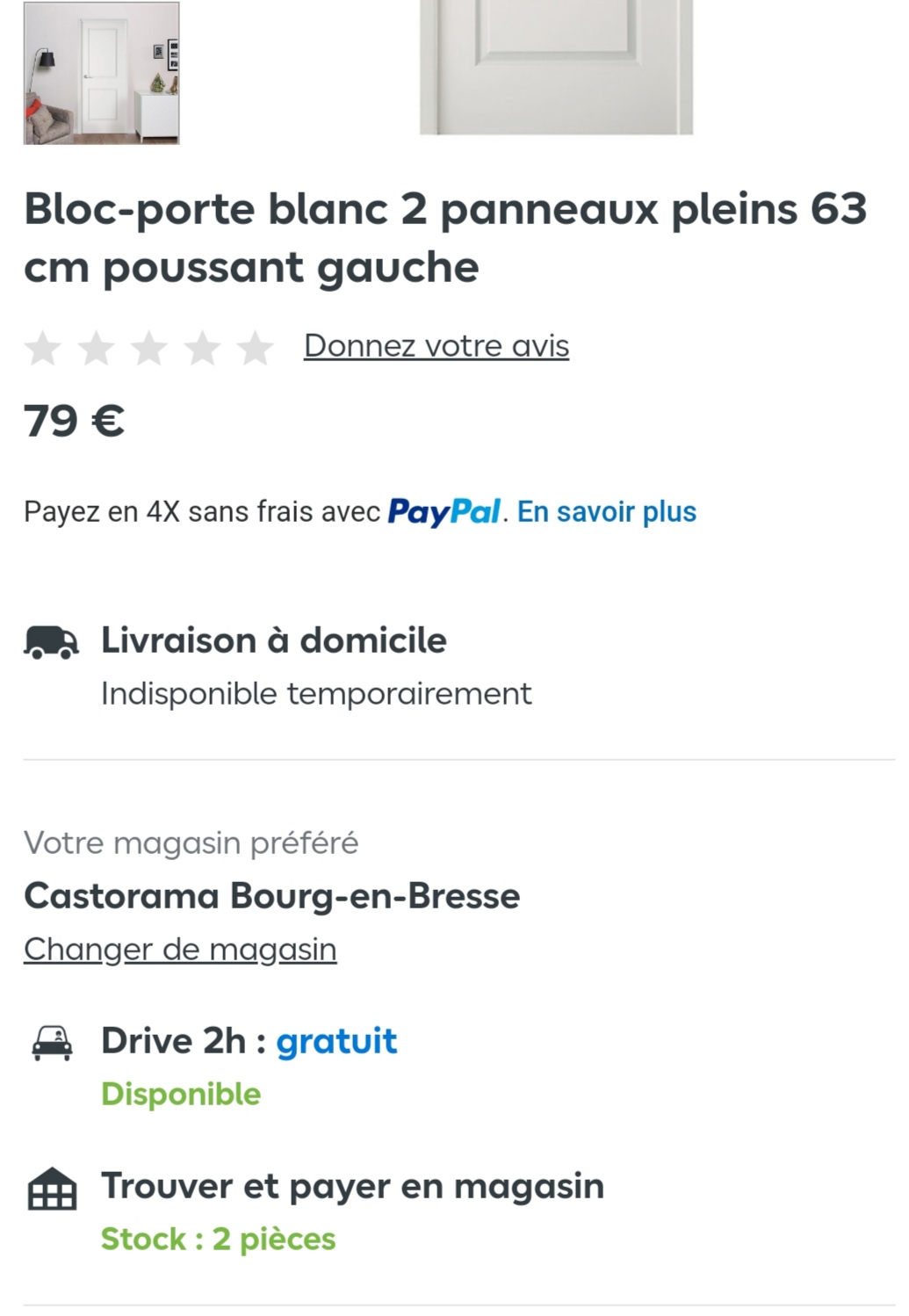This screenshot has height=1316, width=909.
Task: Open PayPal "En savoir plus" link
Action: [606, 511]
